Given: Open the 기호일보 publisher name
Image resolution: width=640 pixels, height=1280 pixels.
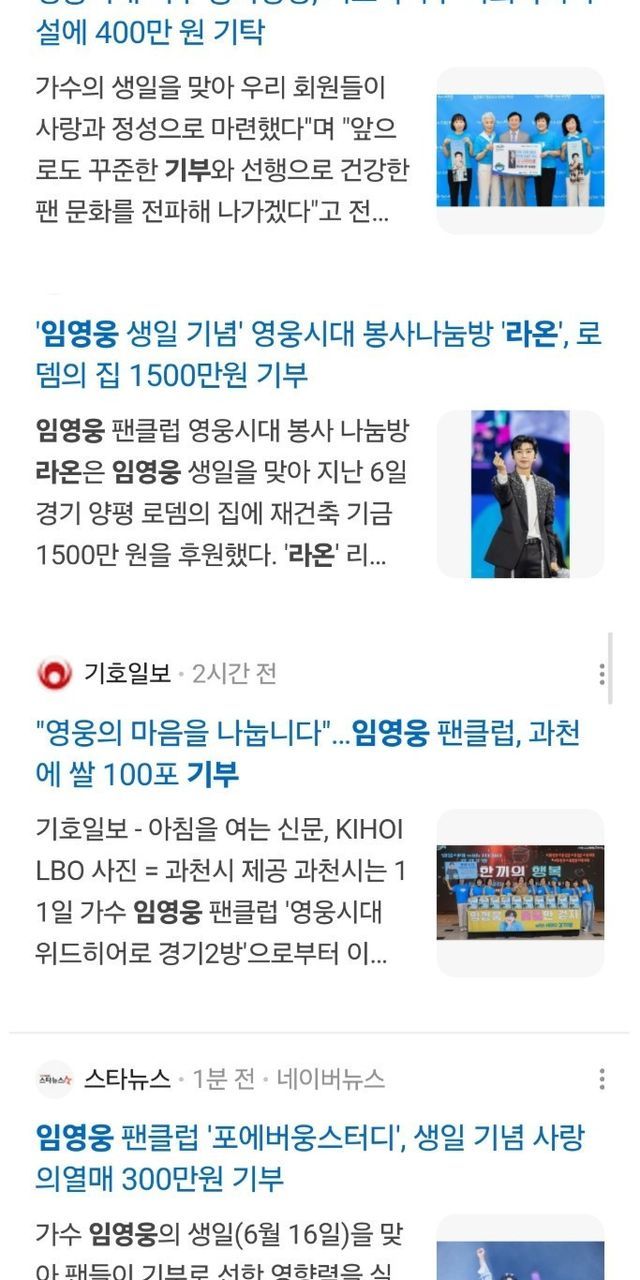Looking at the screenshot, I should [126, 674].
